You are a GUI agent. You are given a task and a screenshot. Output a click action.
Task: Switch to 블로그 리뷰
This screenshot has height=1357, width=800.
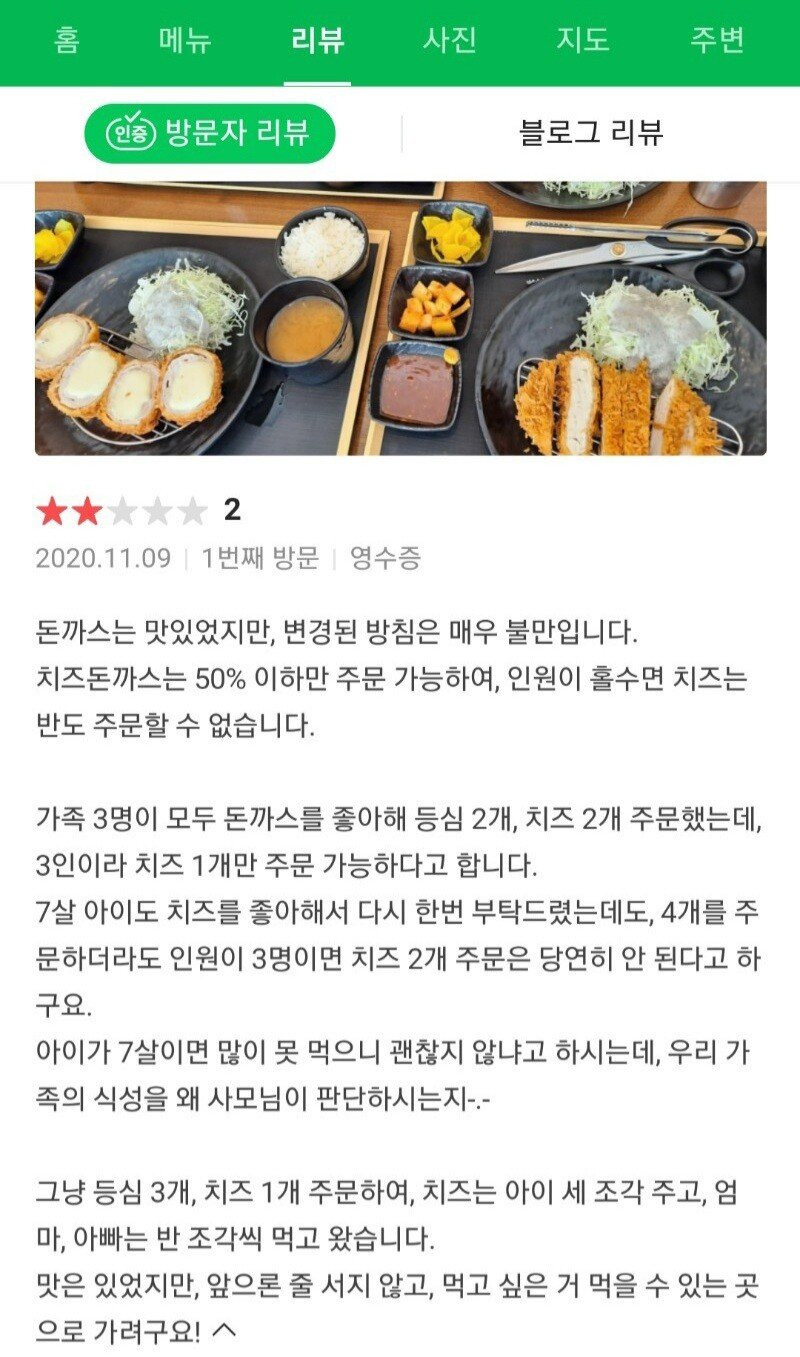(x=591, y=133)
